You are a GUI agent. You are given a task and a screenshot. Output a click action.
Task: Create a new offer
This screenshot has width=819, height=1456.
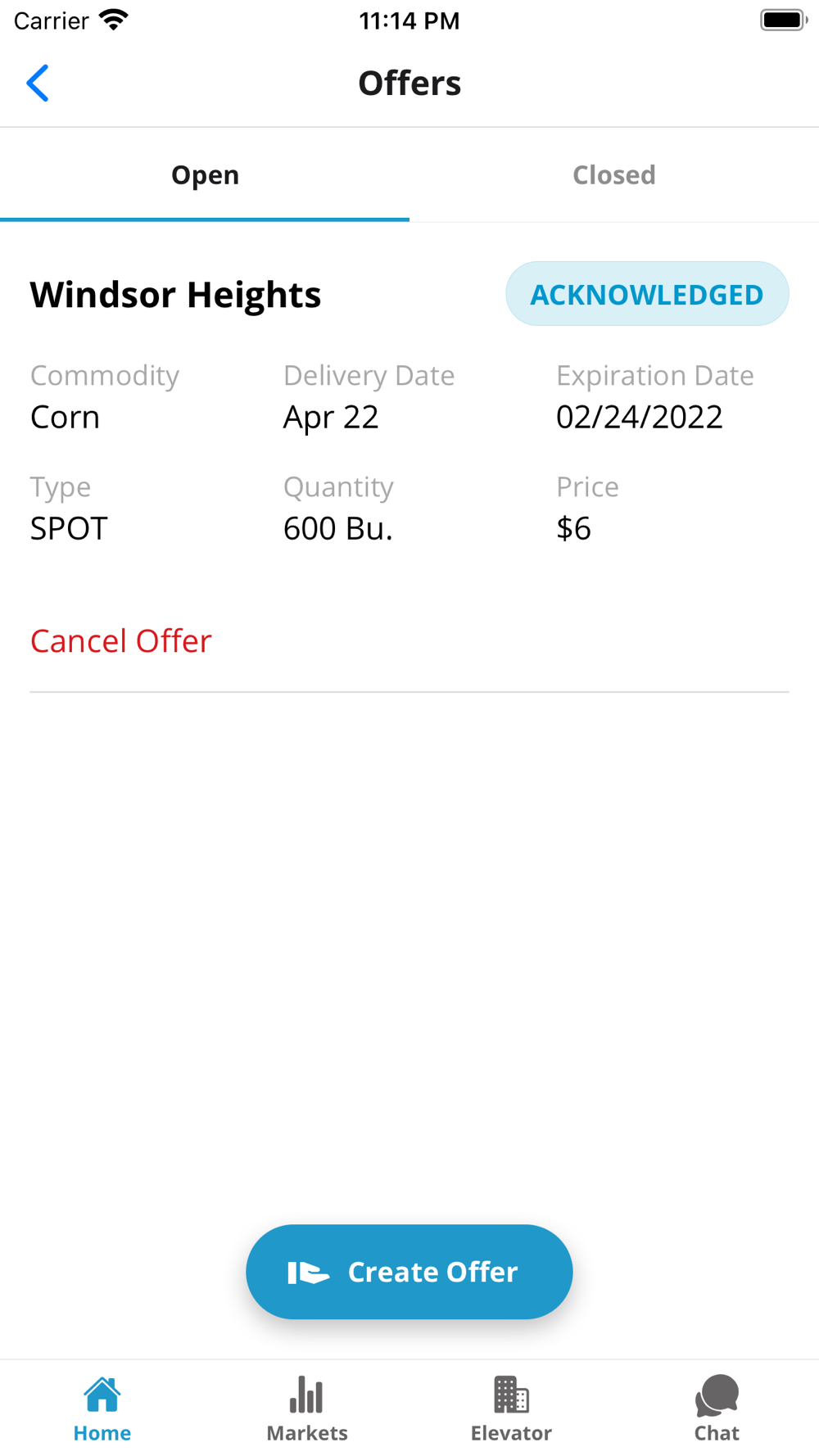(x=409, y=1272)
